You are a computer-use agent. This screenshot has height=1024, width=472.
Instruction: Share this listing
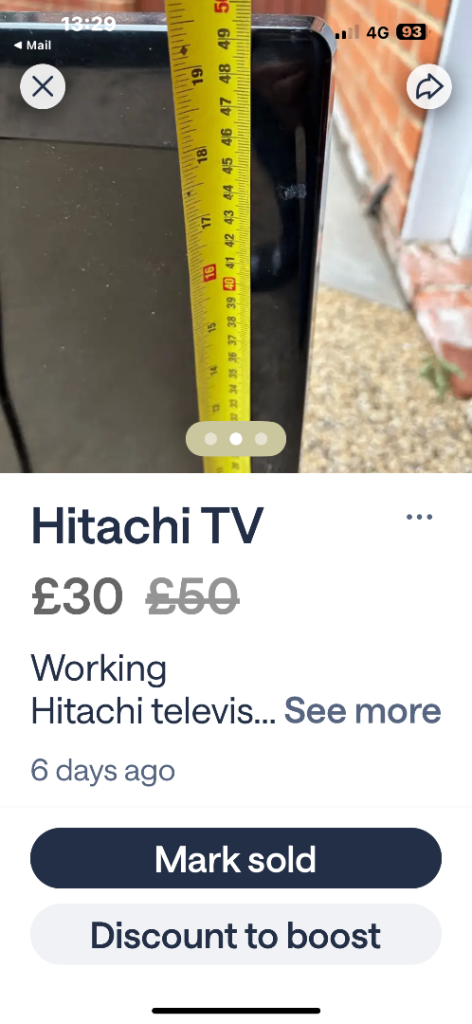tap(429, 86)
